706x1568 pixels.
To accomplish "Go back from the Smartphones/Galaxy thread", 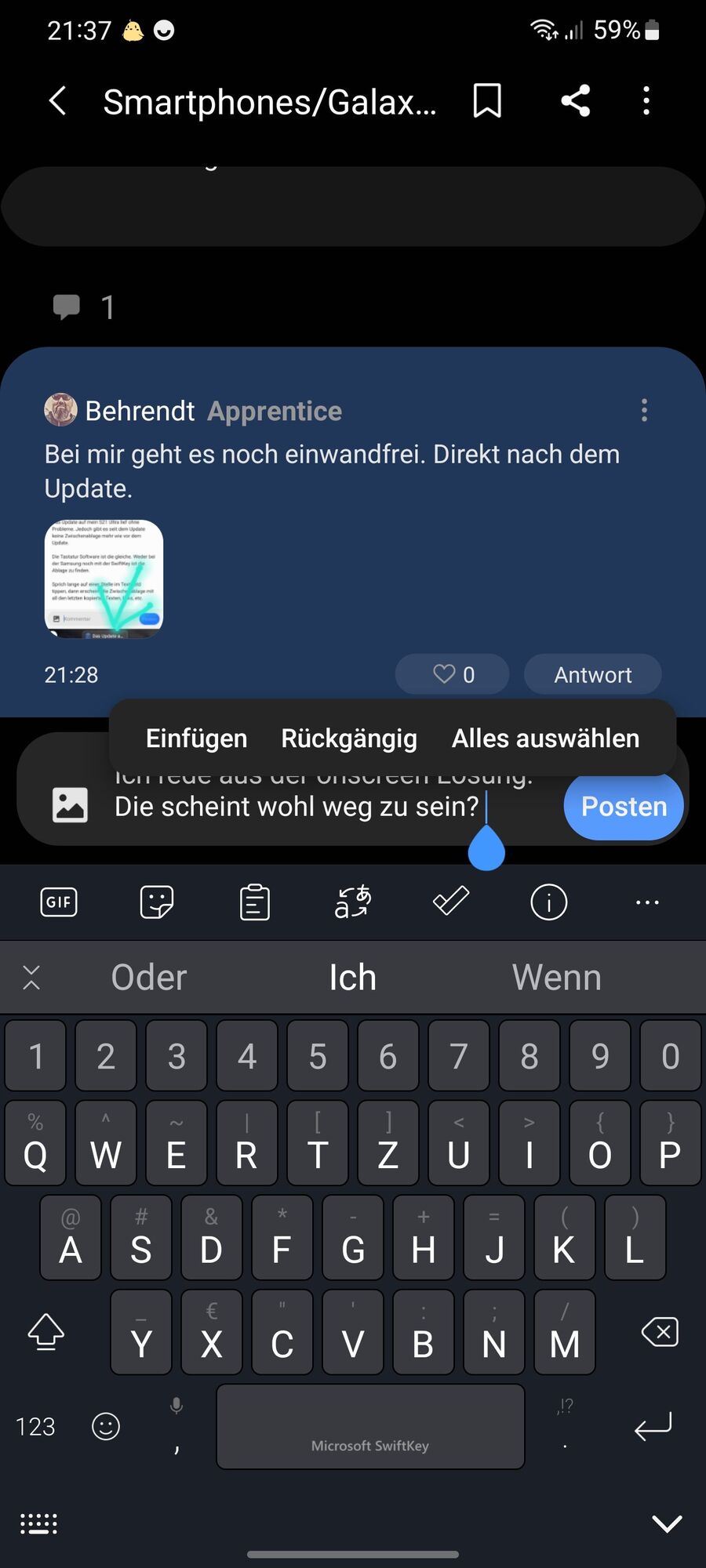I will (x=58, y=101).
